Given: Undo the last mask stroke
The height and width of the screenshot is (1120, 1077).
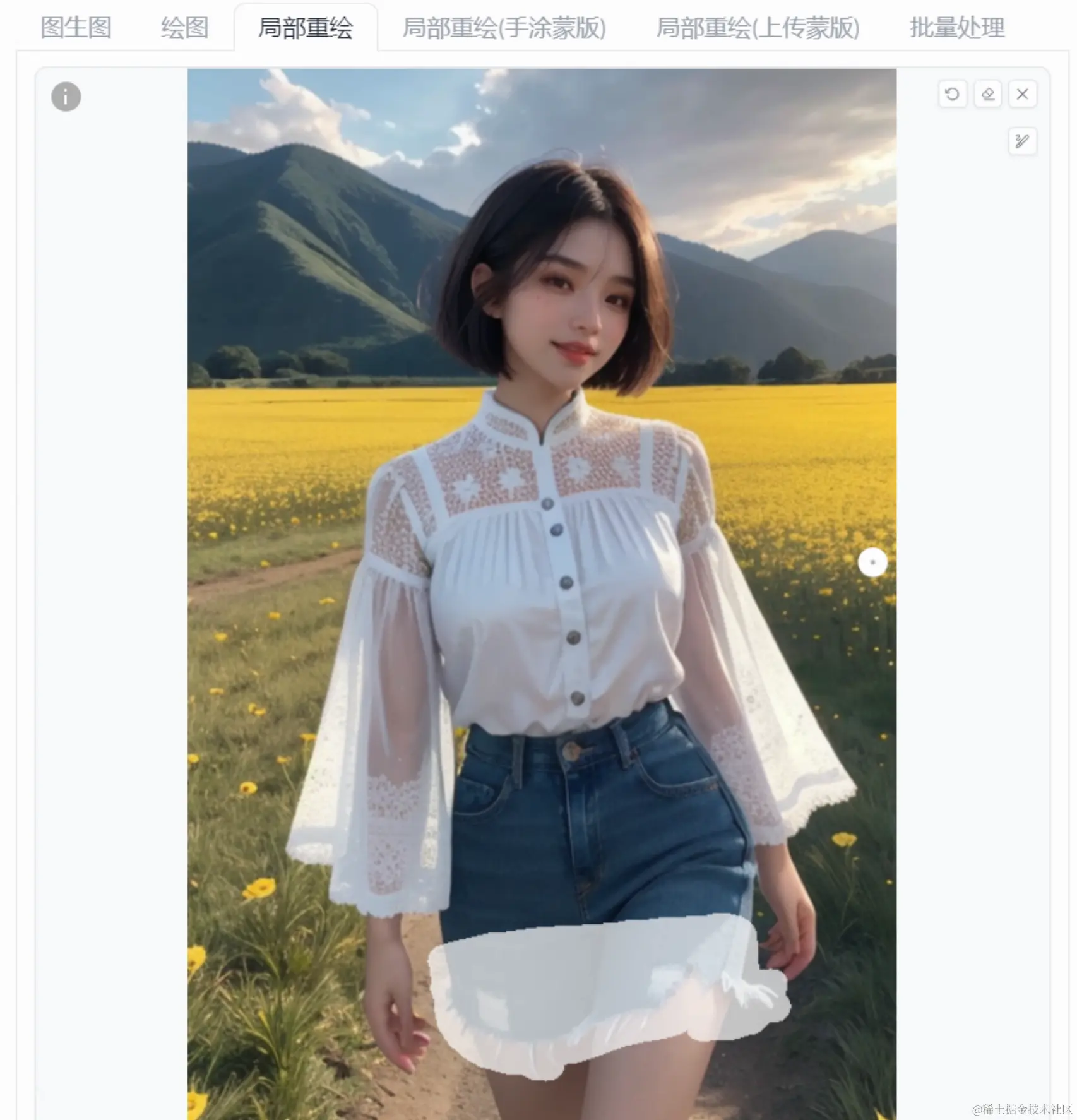Looking at the screenshot, I should (x=953, y=95).
